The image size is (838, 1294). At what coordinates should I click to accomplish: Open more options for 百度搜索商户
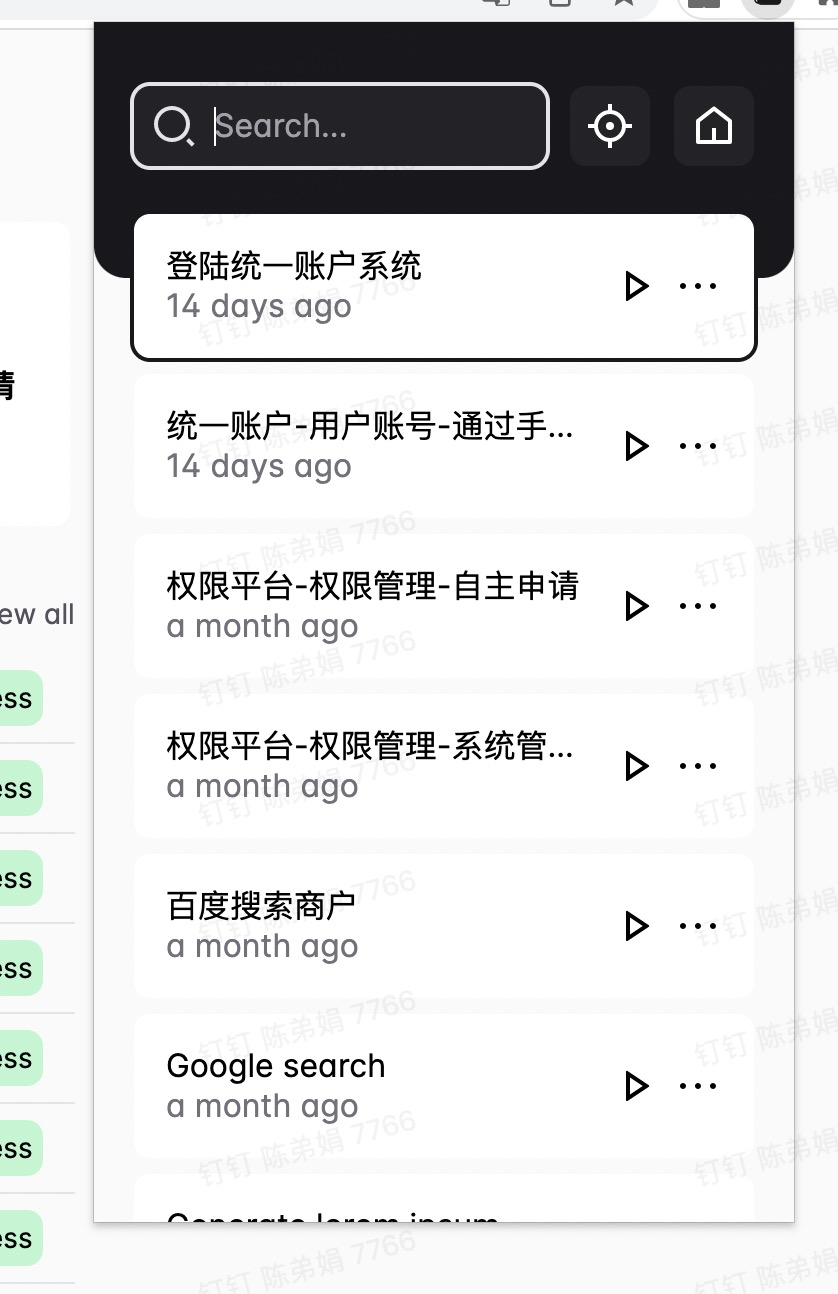698,926
